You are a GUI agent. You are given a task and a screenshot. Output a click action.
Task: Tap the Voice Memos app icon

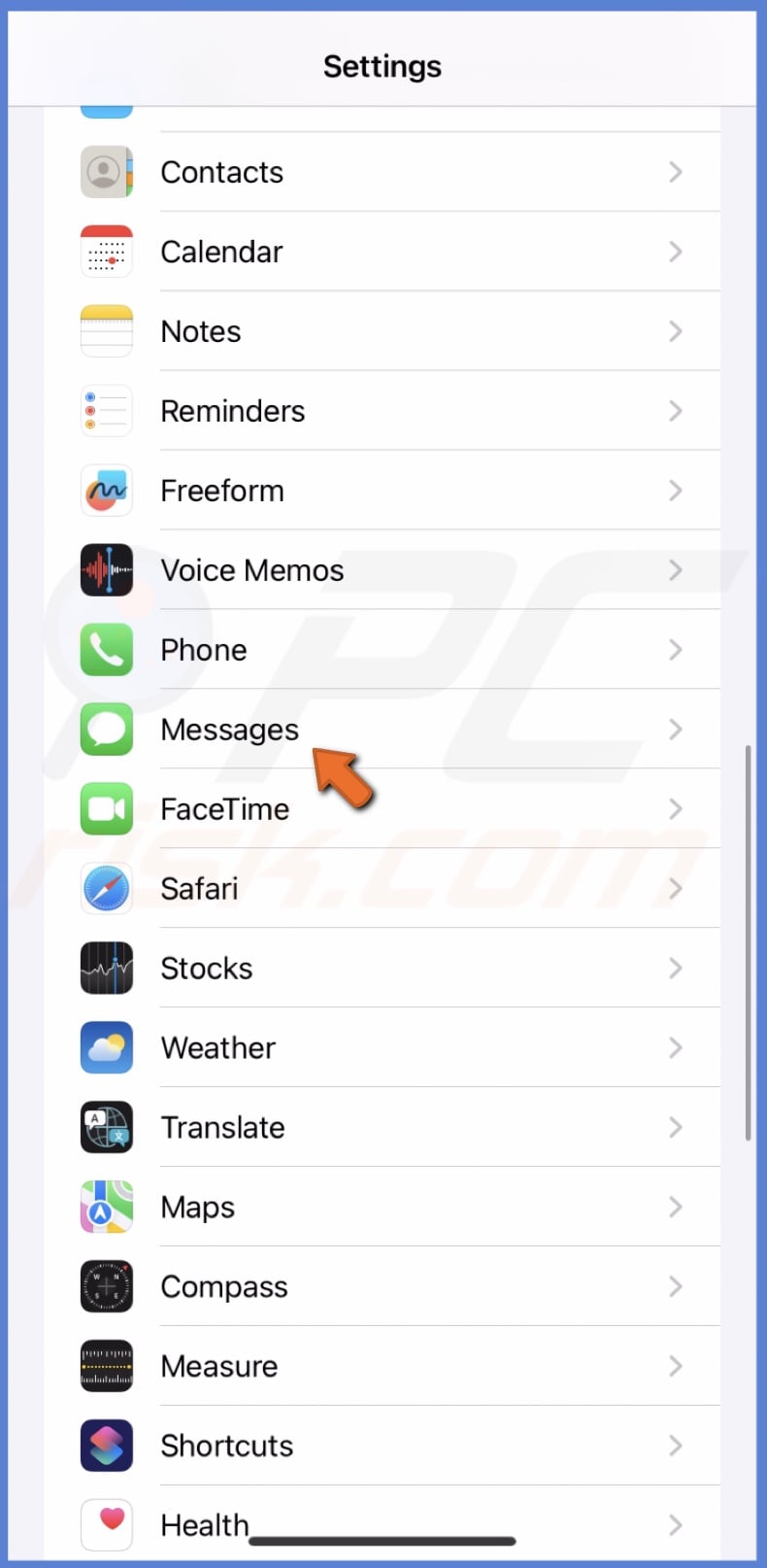coord(106,570)
